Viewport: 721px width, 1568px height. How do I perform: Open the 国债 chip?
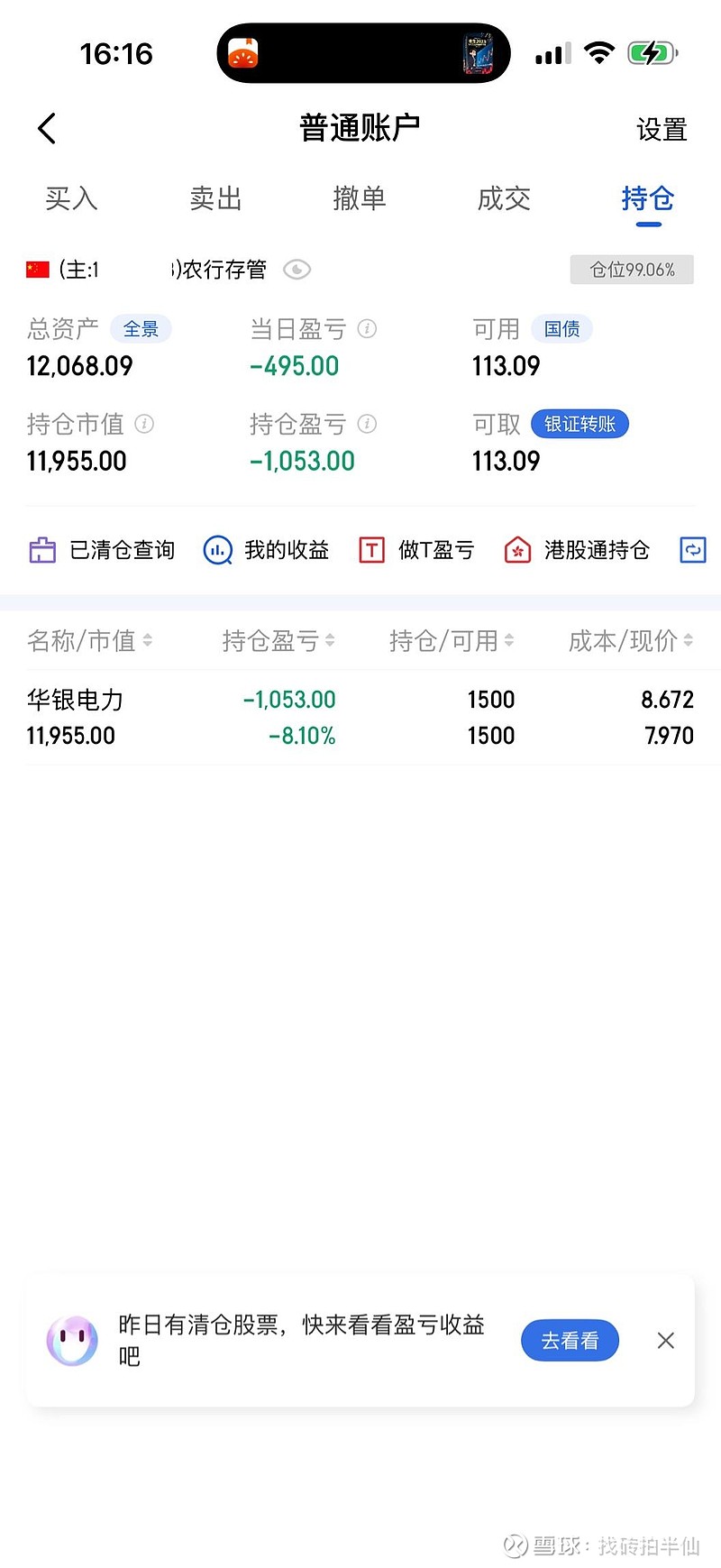561,329
